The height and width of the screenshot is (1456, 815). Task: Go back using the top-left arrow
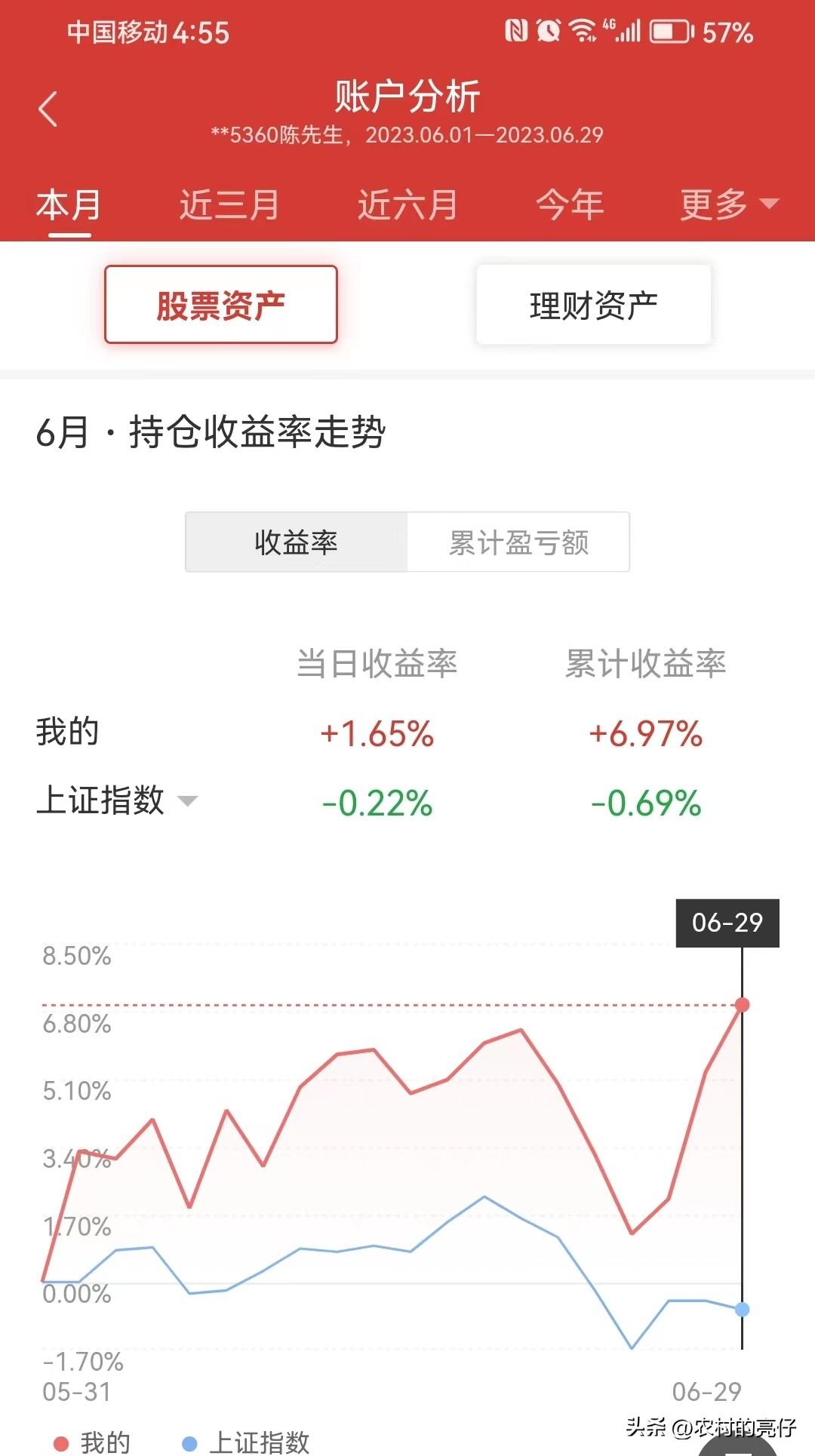tap(48, 109)
